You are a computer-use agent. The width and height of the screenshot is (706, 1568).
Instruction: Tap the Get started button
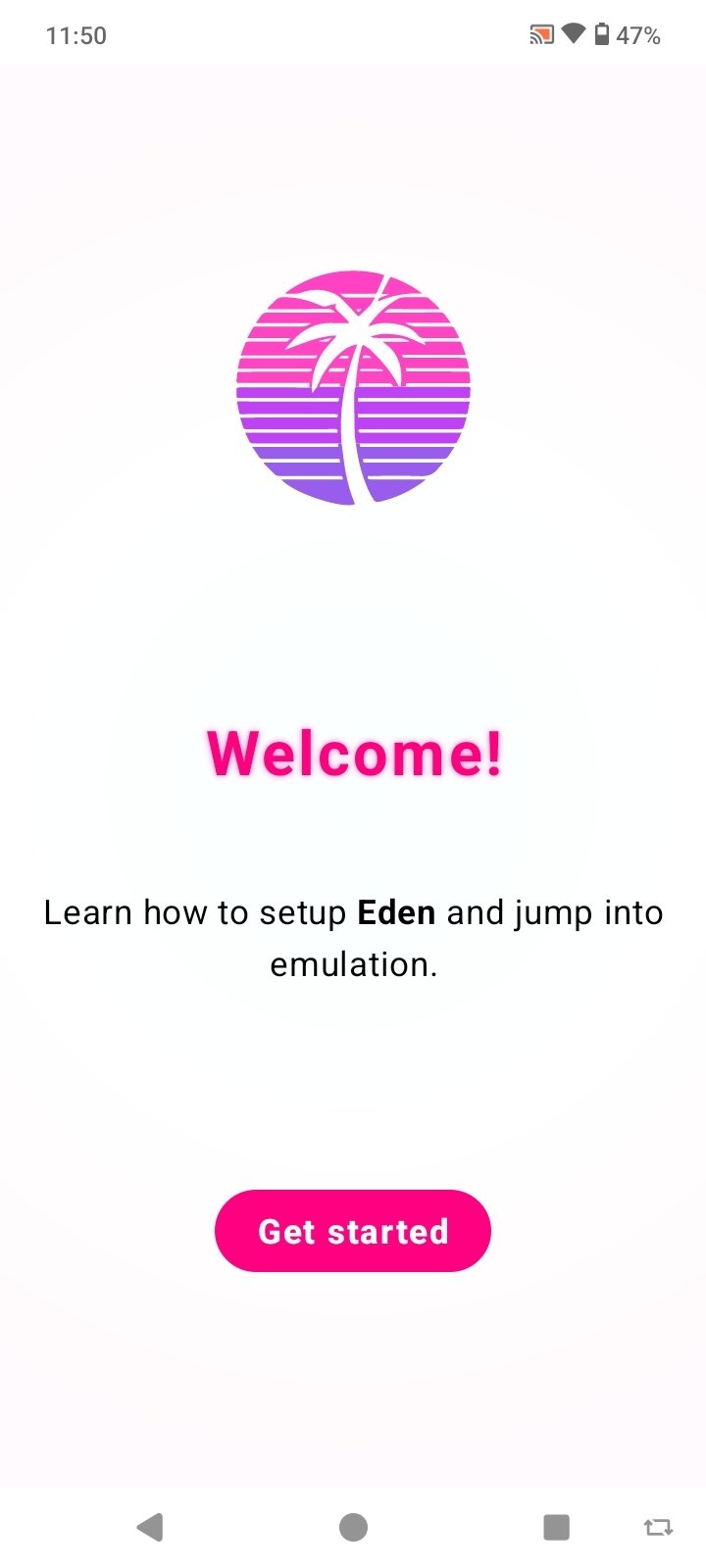tap(352, 1231)
